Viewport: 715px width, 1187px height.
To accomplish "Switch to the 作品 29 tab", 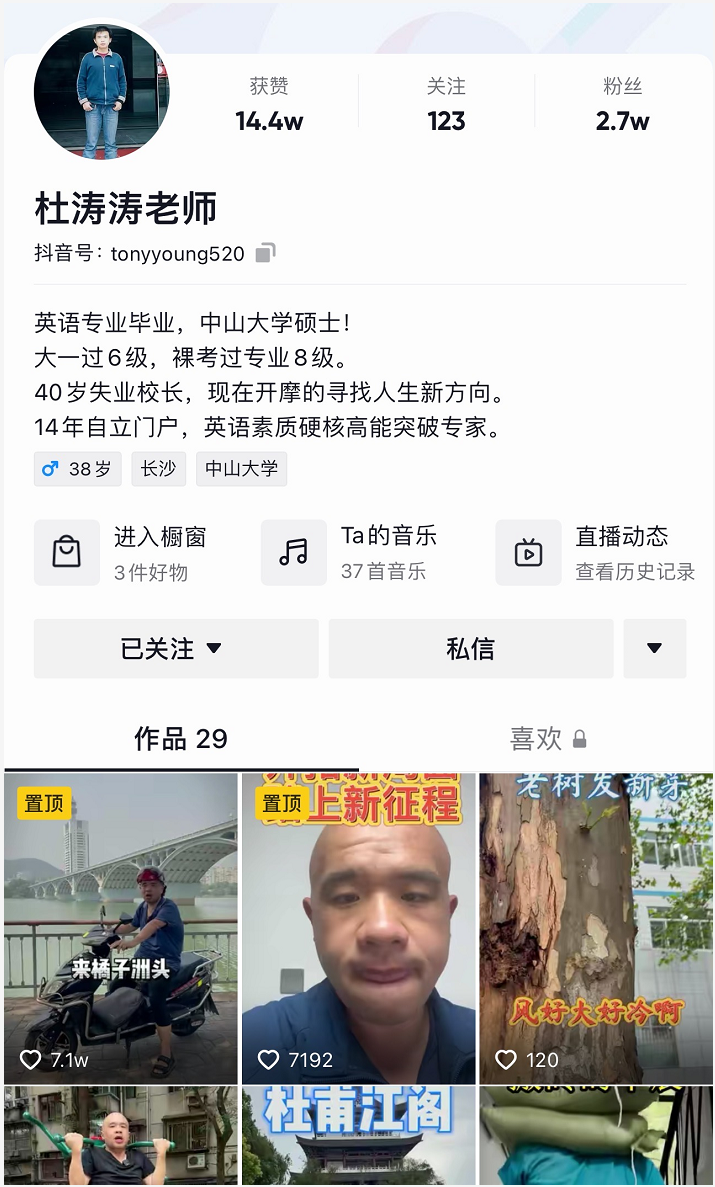I will pyautogui.click(x=181, y=739).
